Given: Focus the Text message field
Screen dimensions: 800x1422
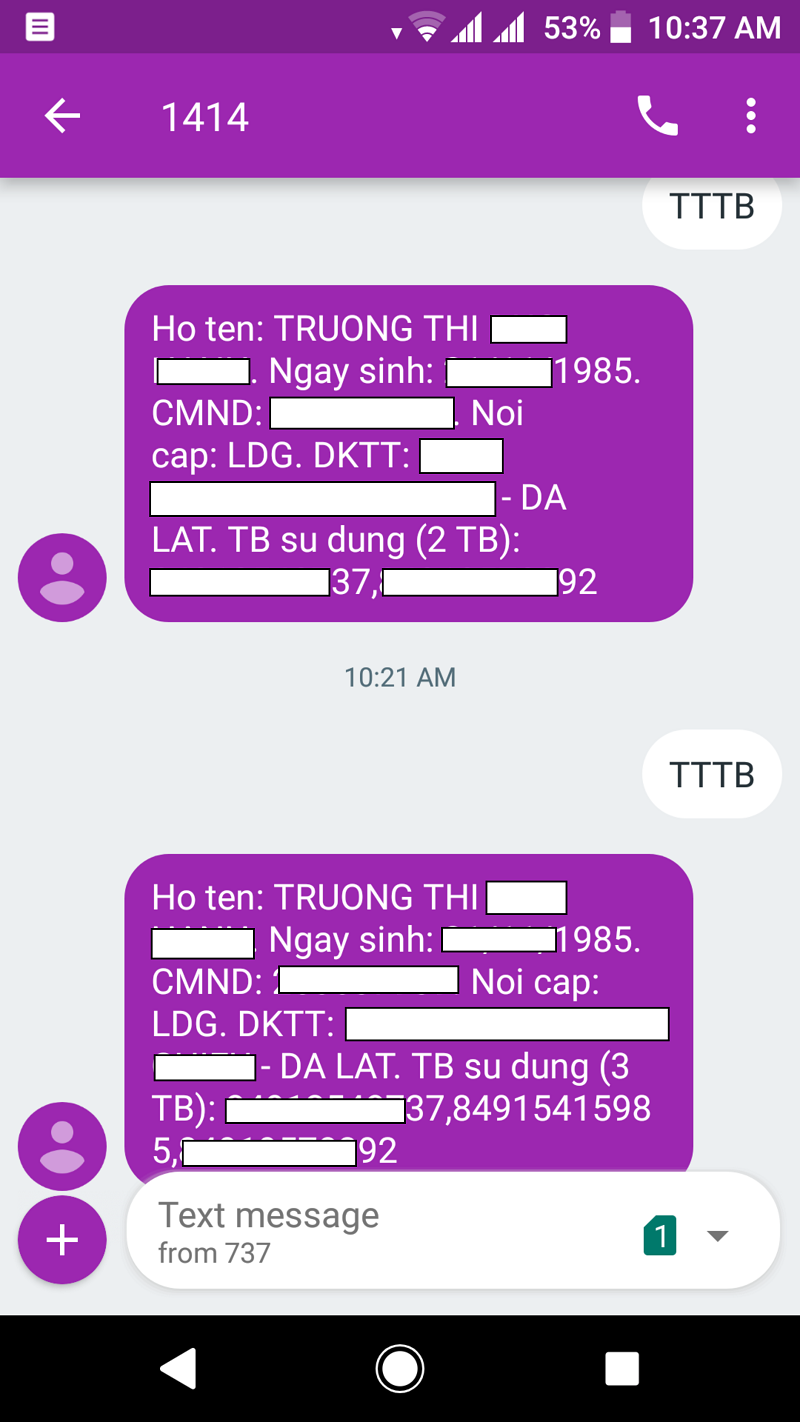Looking at the screenshot, I should (380, 1230).
